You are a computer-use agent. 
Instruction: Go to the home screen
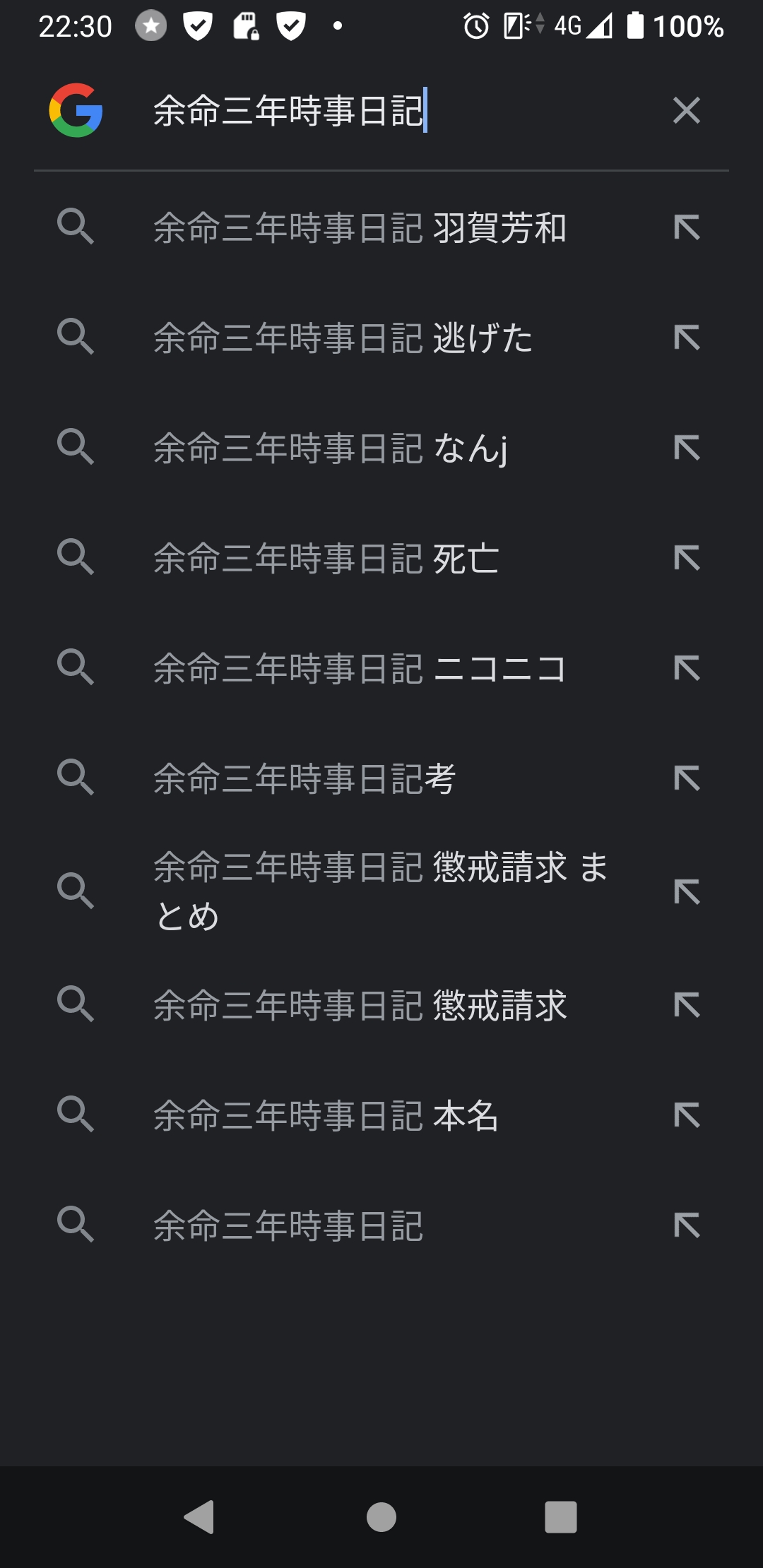pos(381,1517)
